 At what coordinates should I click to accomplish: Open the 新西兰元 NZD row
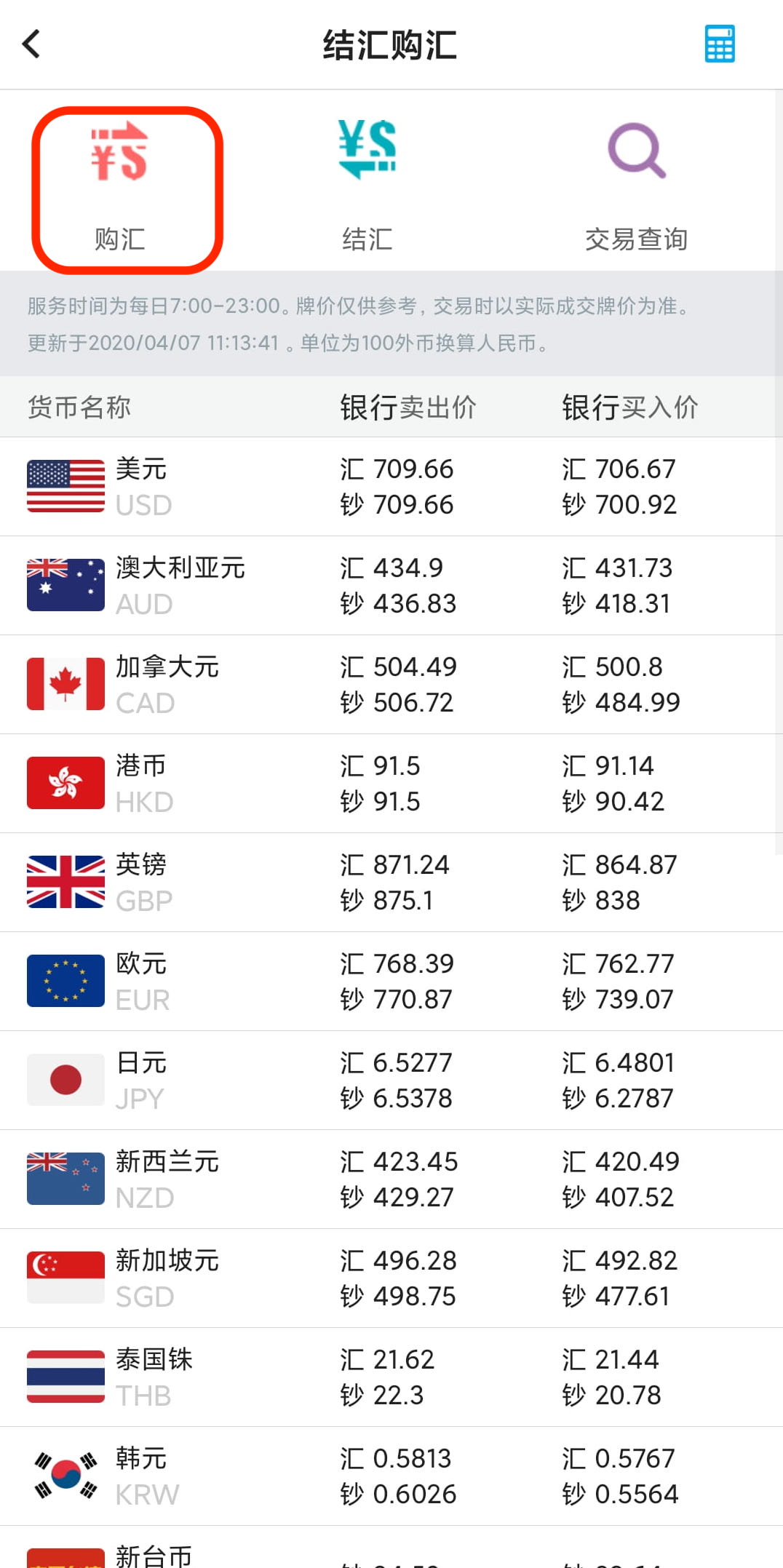pos(391,1179)
